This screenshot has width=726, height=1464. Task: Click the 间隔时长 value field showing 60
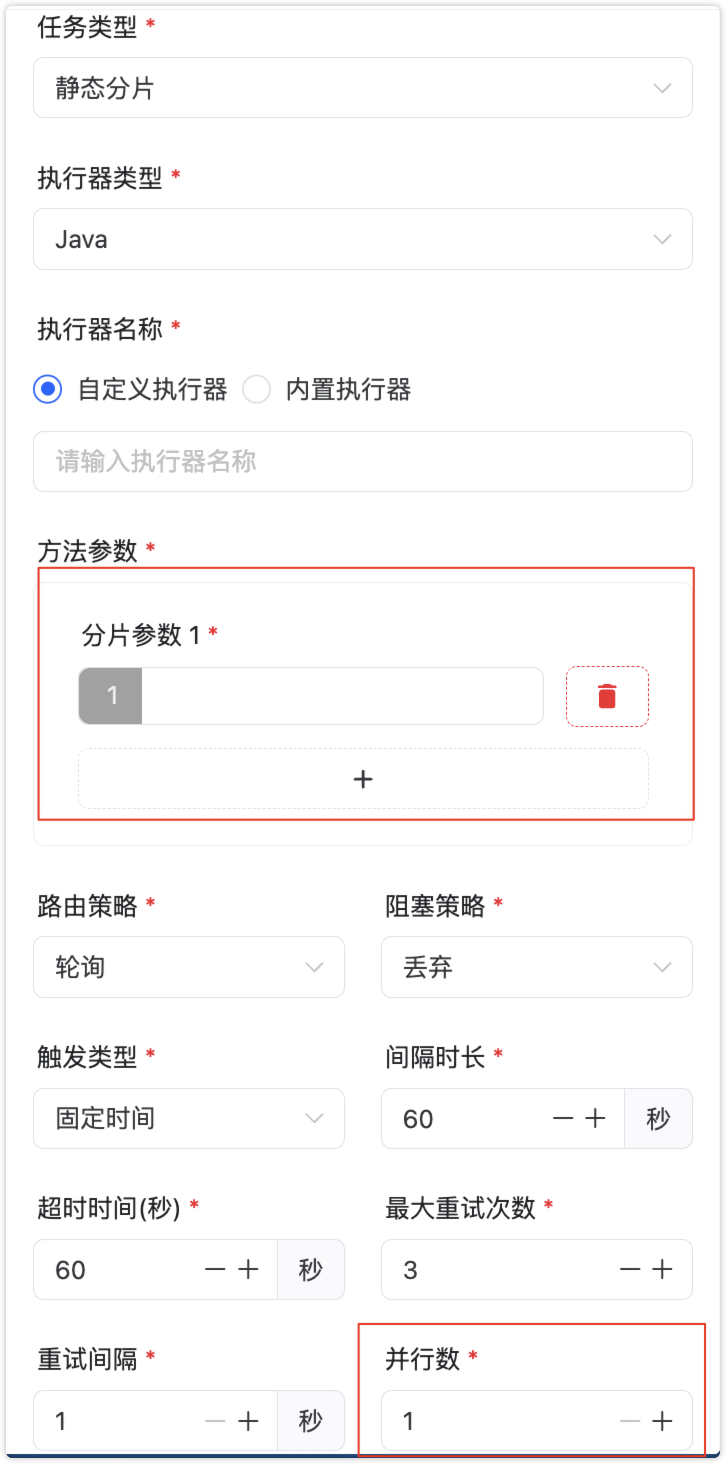pos(470,1119)
